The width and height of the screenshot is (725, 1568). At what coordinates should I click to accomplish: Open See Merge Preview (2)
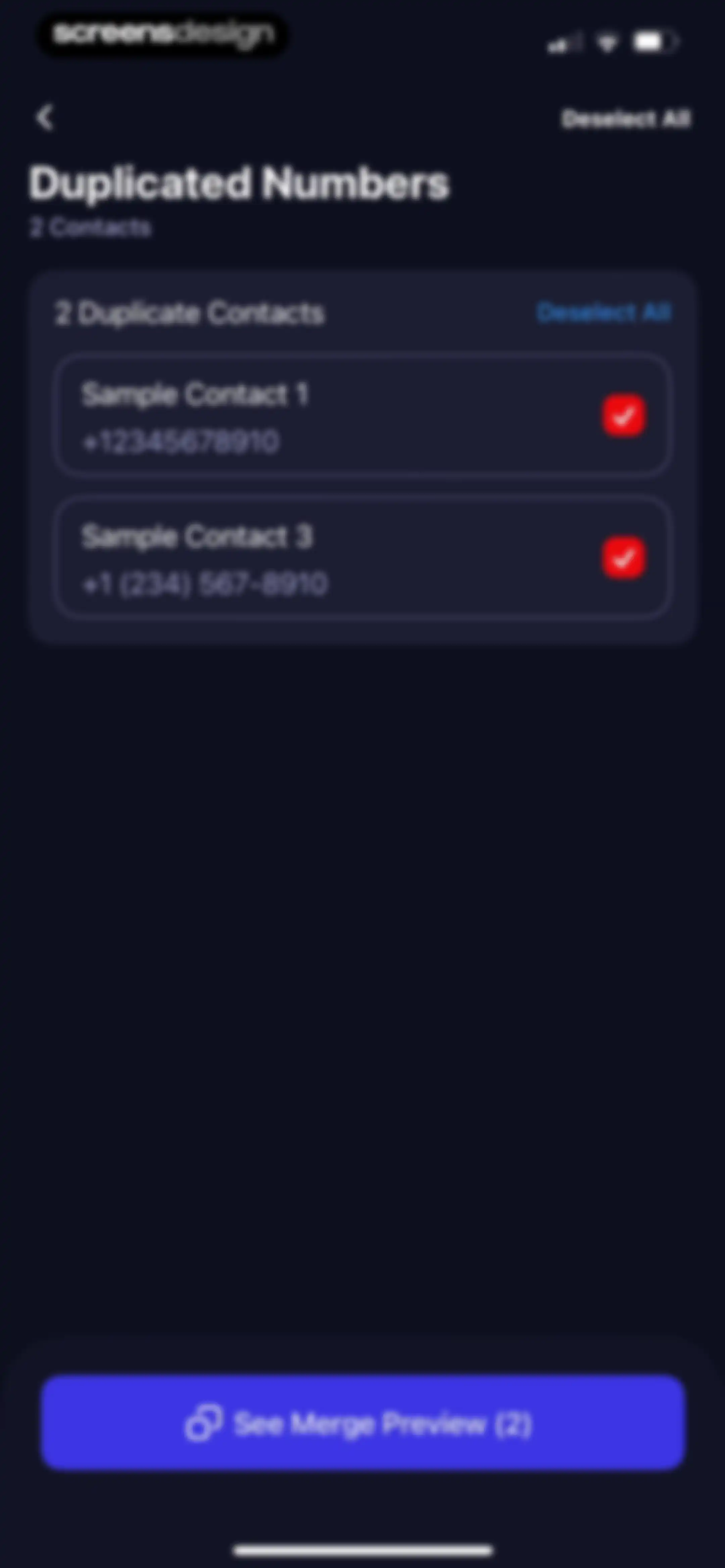tap(363, 1423)
